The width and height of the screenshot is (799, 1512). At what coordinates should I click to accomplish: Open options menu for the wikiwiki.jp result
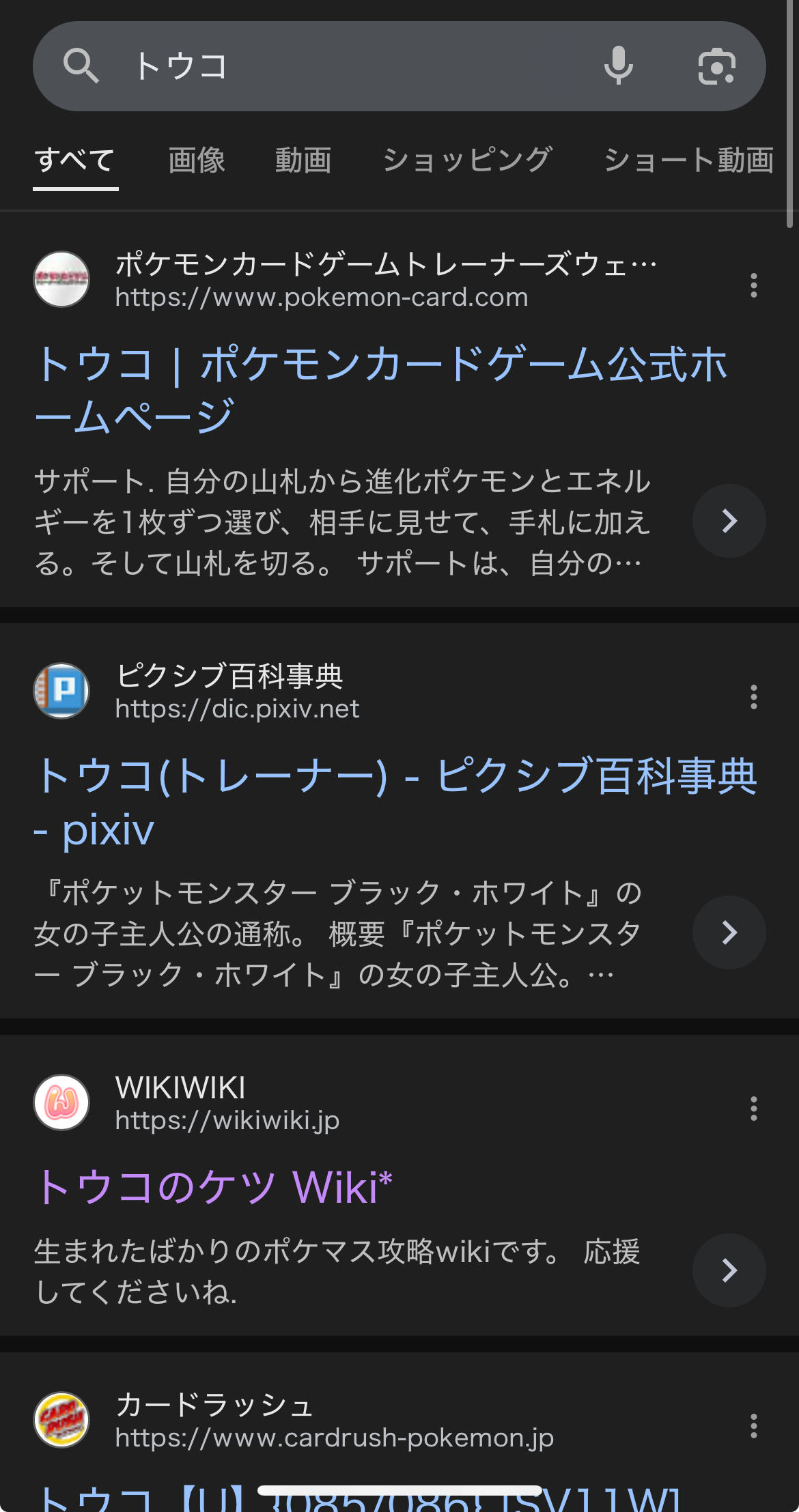pos(753,1109)
